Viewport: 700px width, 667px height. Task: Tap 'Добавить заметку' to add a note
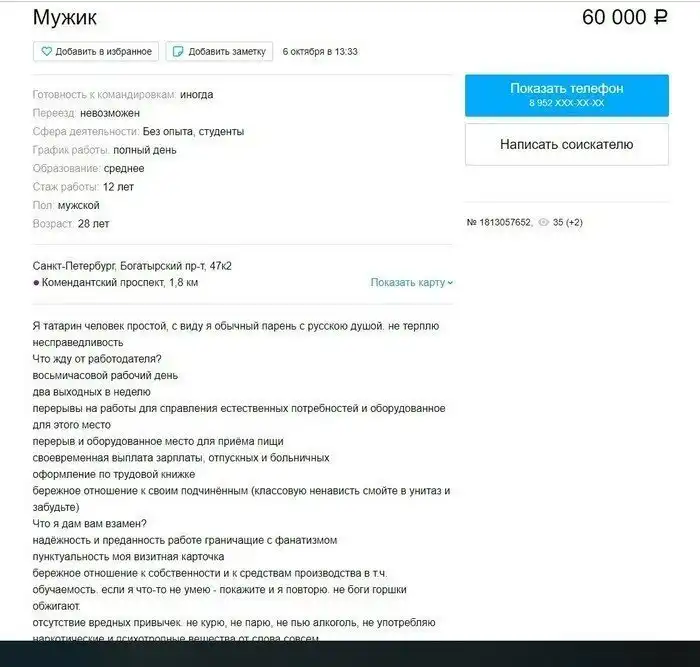(219, 51)
